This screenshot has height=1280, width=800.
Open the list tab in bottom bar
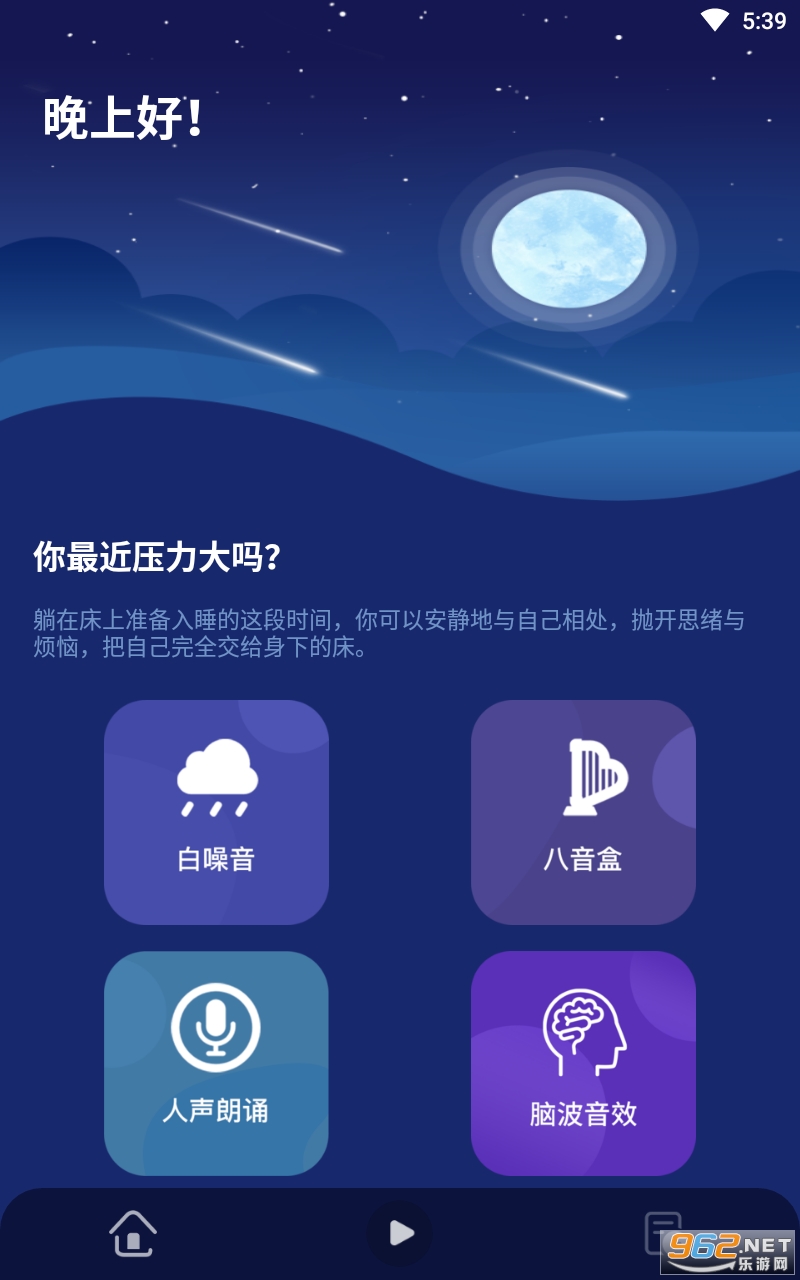pyautogui.click(x=662, y=1230)
